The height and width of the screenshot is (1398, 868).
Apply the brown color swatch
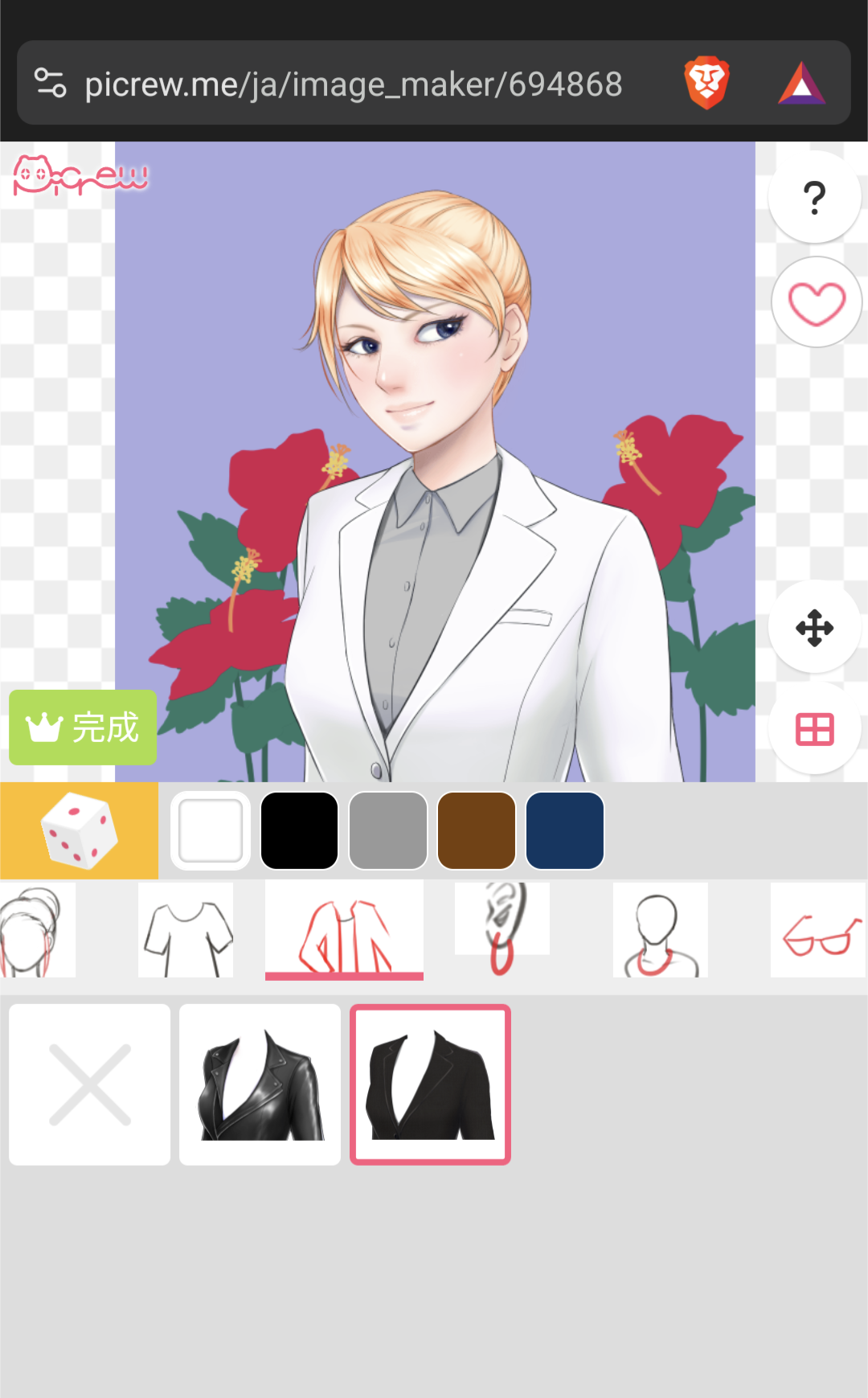476,830
